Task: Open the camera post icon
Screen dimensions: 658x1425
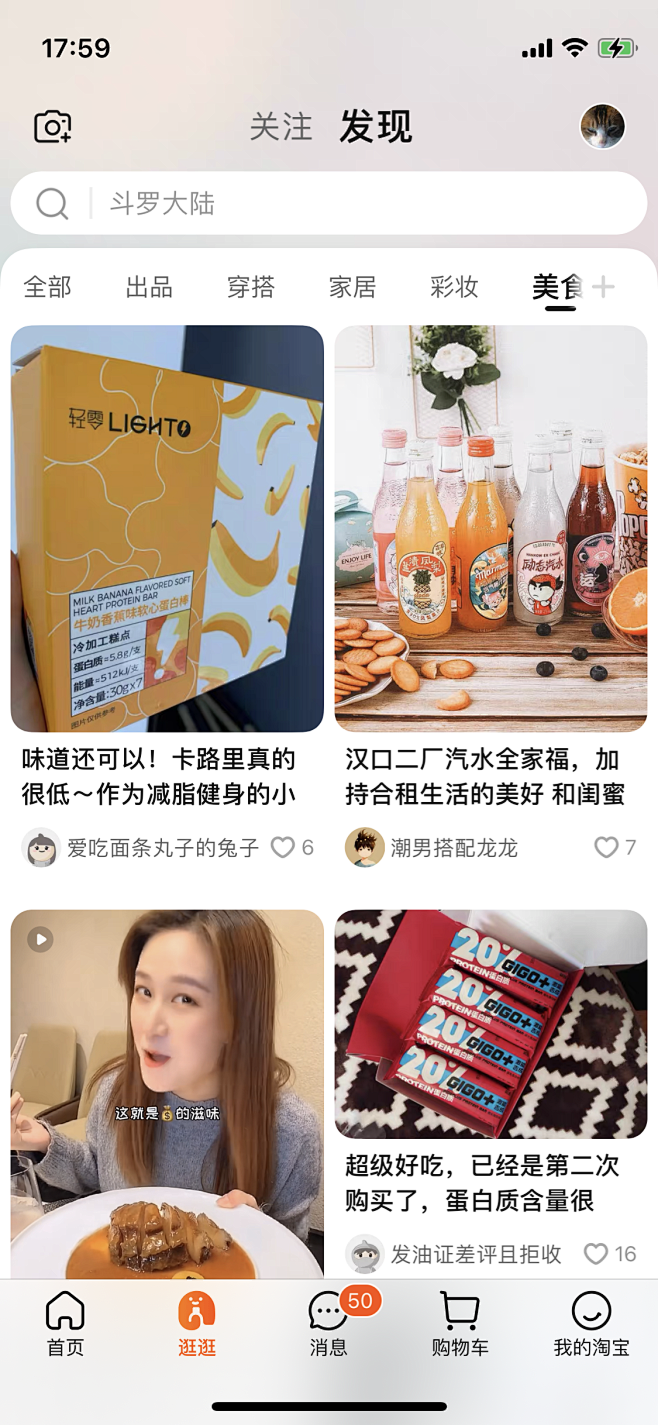Action: coord(52,127)
